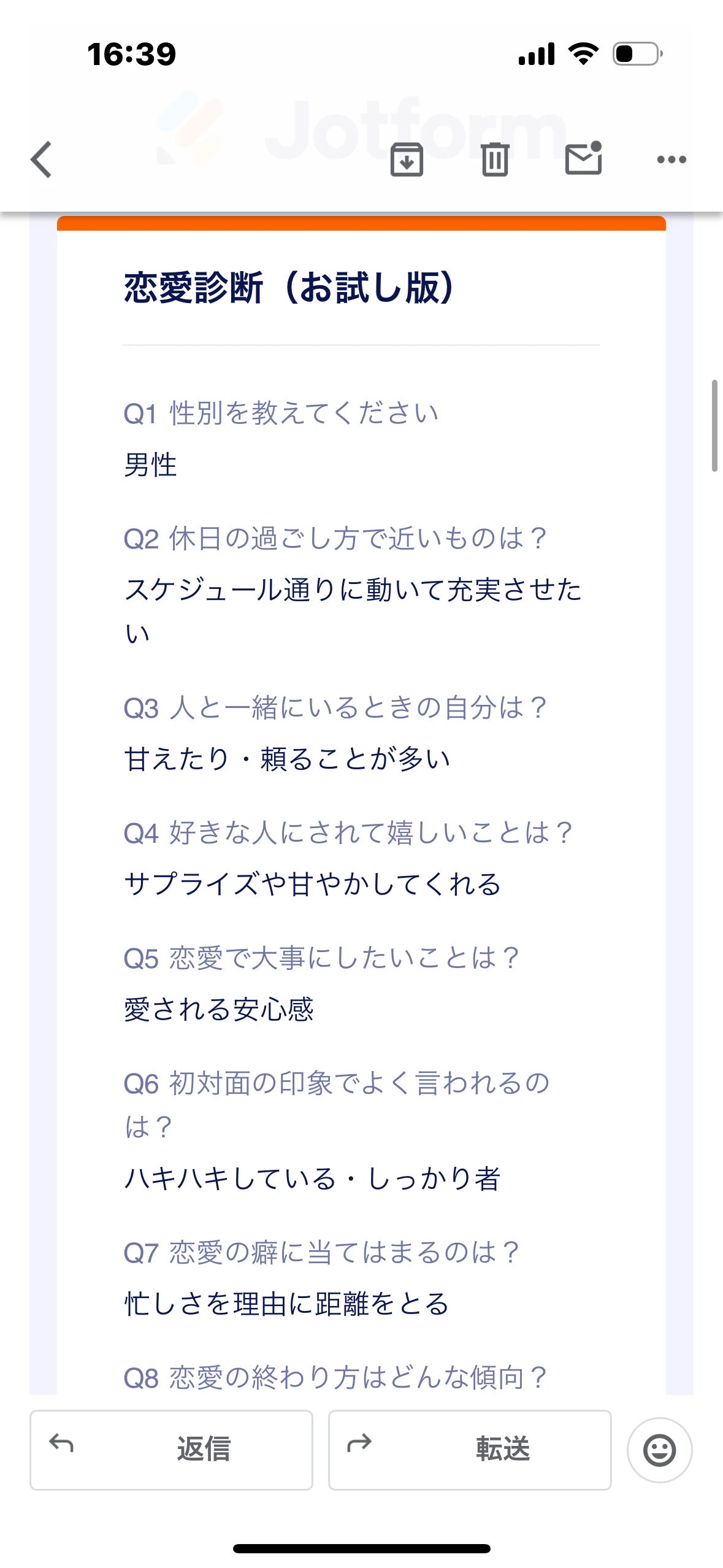Open more options with the ellipsis icon
This screenshot has width=723, height=1568.
point(672,159)
